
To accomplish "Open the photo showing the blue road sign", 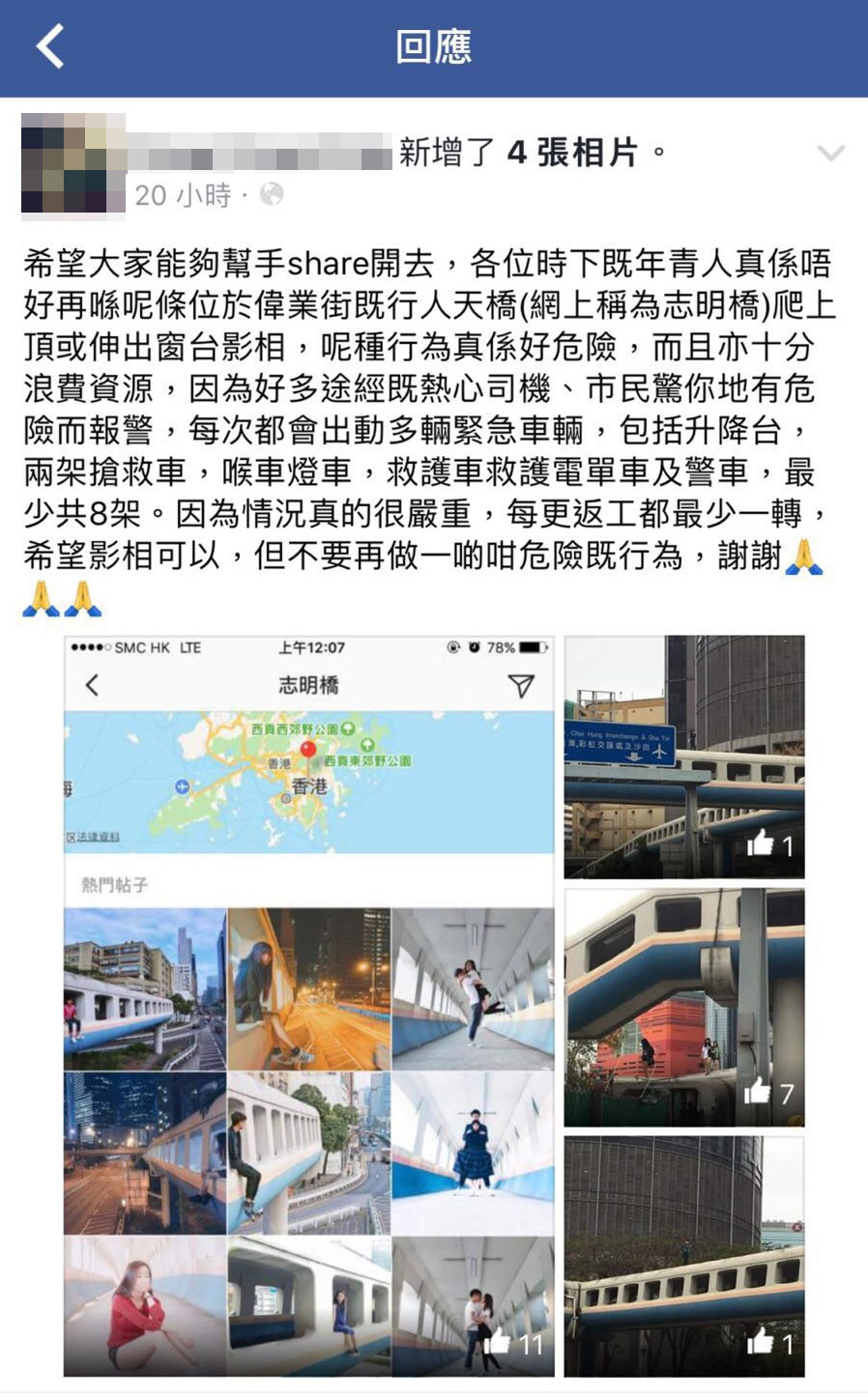I will (683, 757).
